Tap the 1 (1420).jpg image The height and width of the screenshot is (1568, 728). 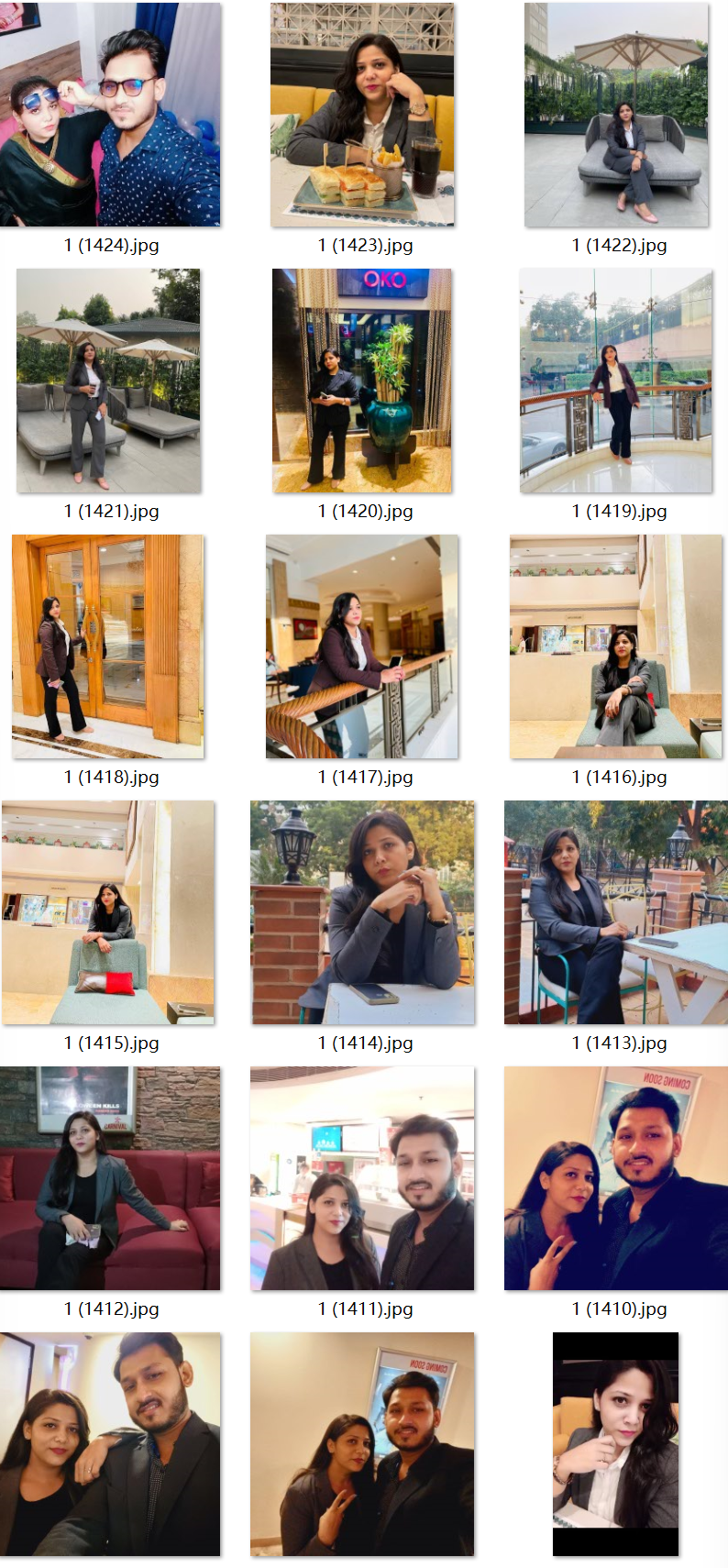[x=362, y=381]
